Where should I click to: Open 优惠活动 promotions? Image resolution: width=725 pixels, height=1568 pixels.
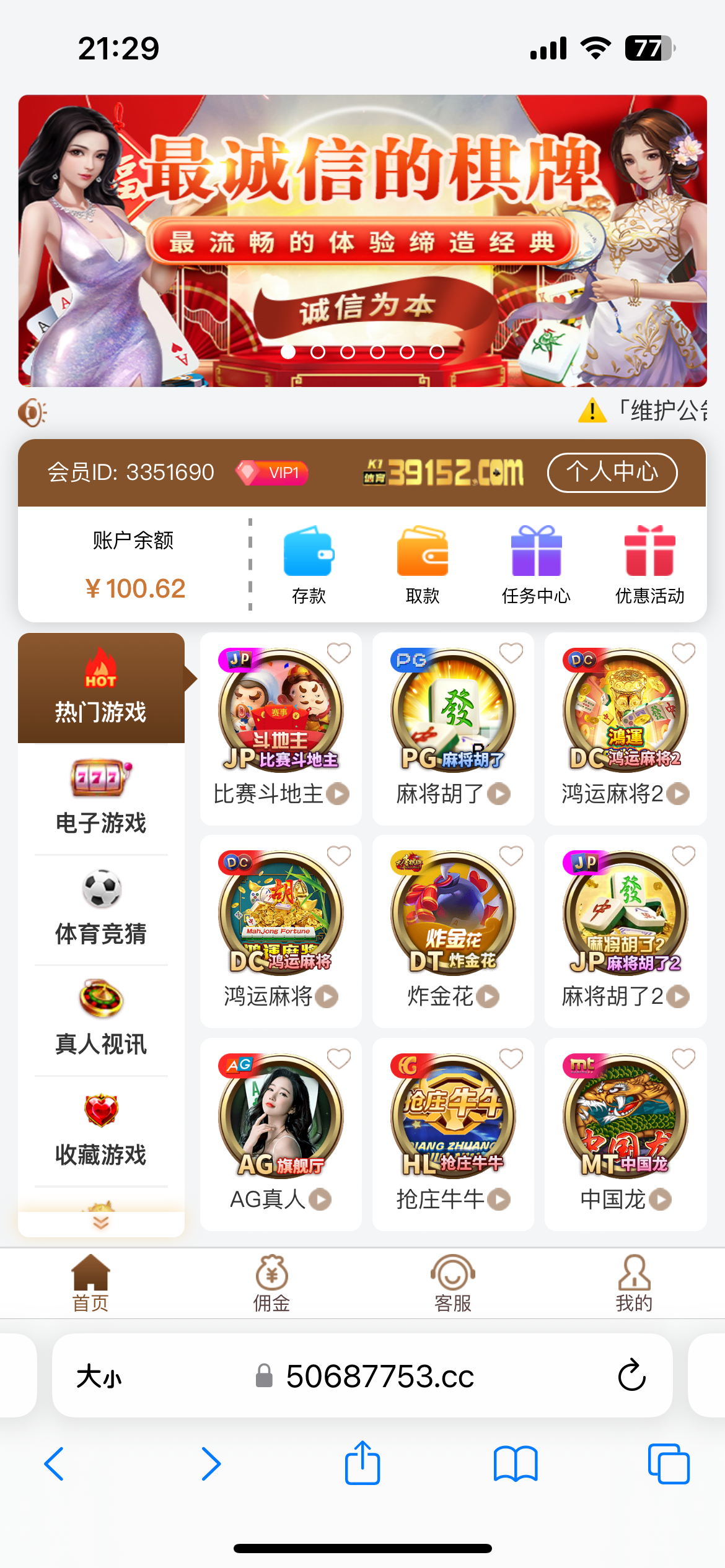point(649,564)
